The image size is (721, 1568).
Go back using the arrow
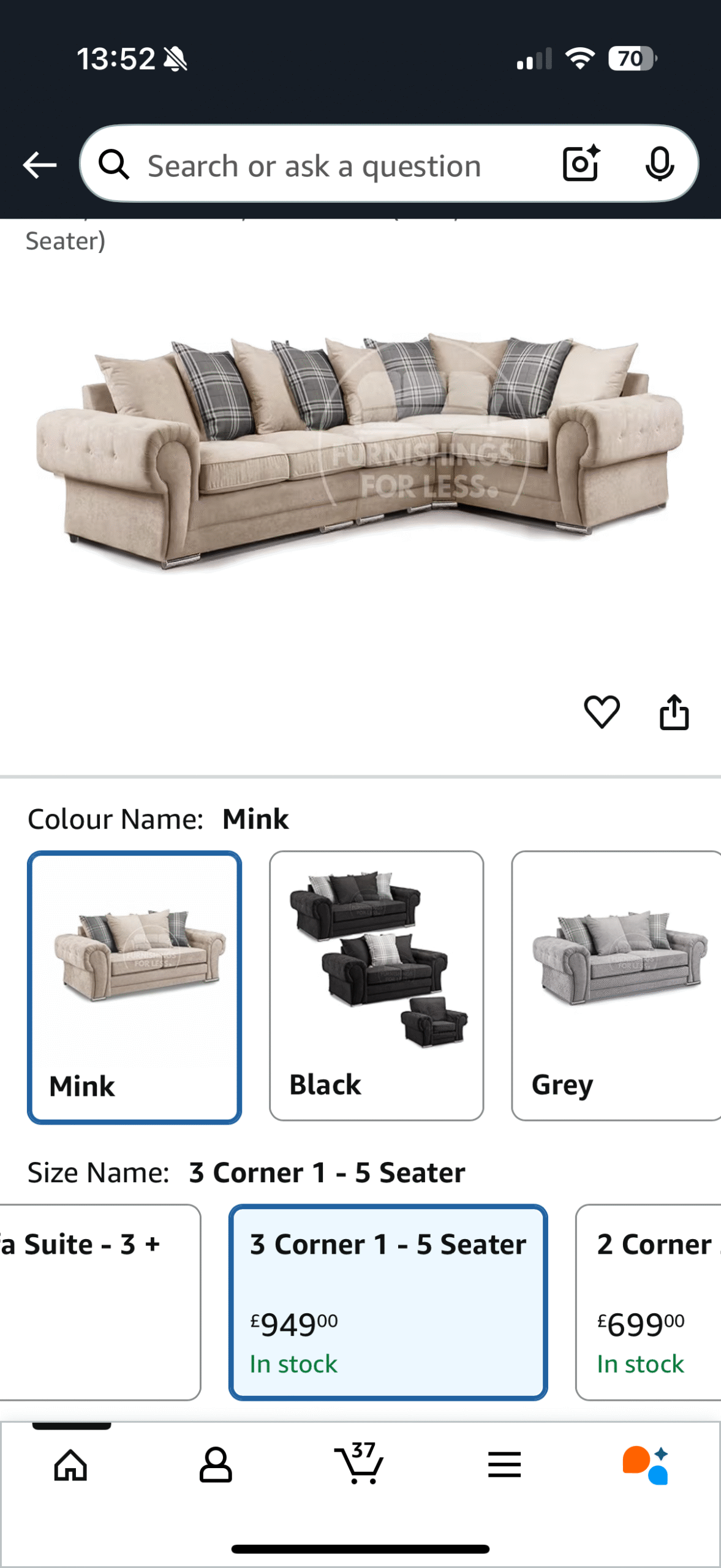[39, 165]
